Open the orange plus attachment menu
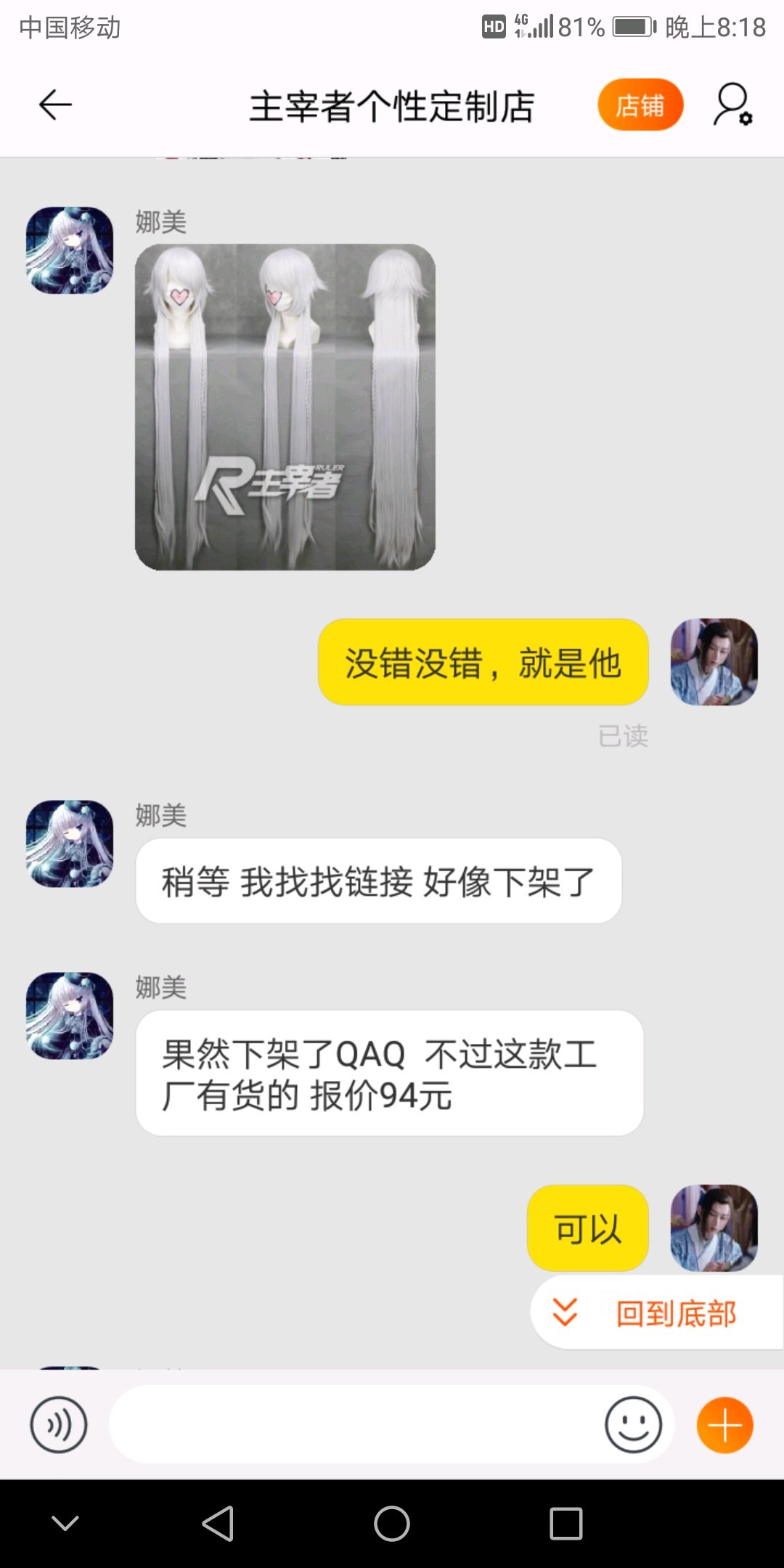 724,1424
